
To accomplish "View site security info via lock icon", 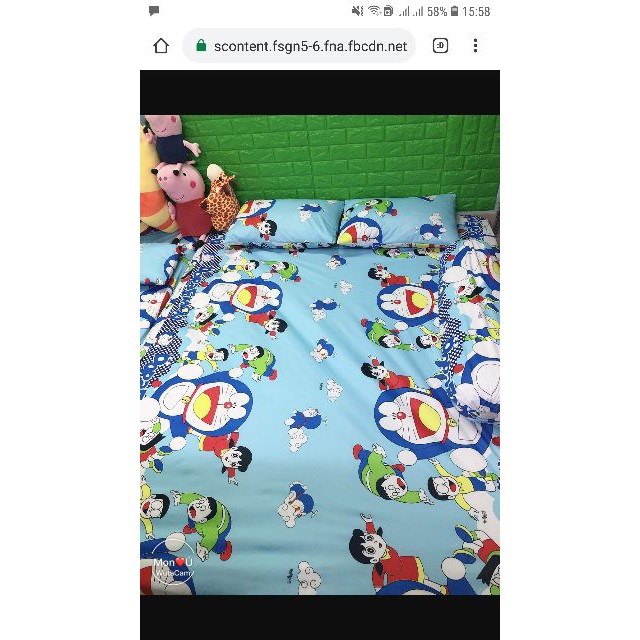I will [x=201, y=45].
